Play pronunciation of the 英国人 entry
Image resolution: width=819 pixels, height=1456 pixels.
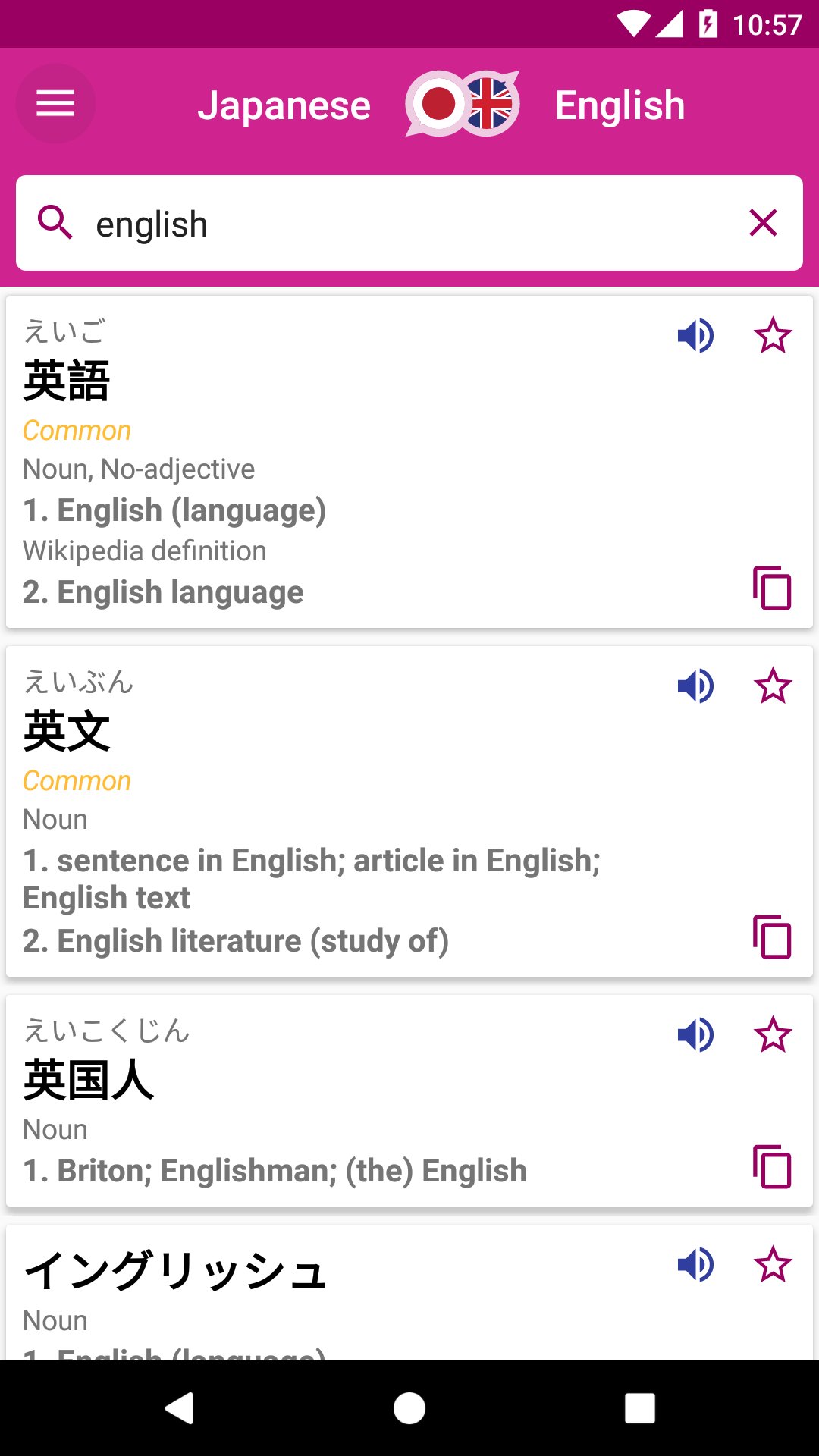tap(695, 1034)
